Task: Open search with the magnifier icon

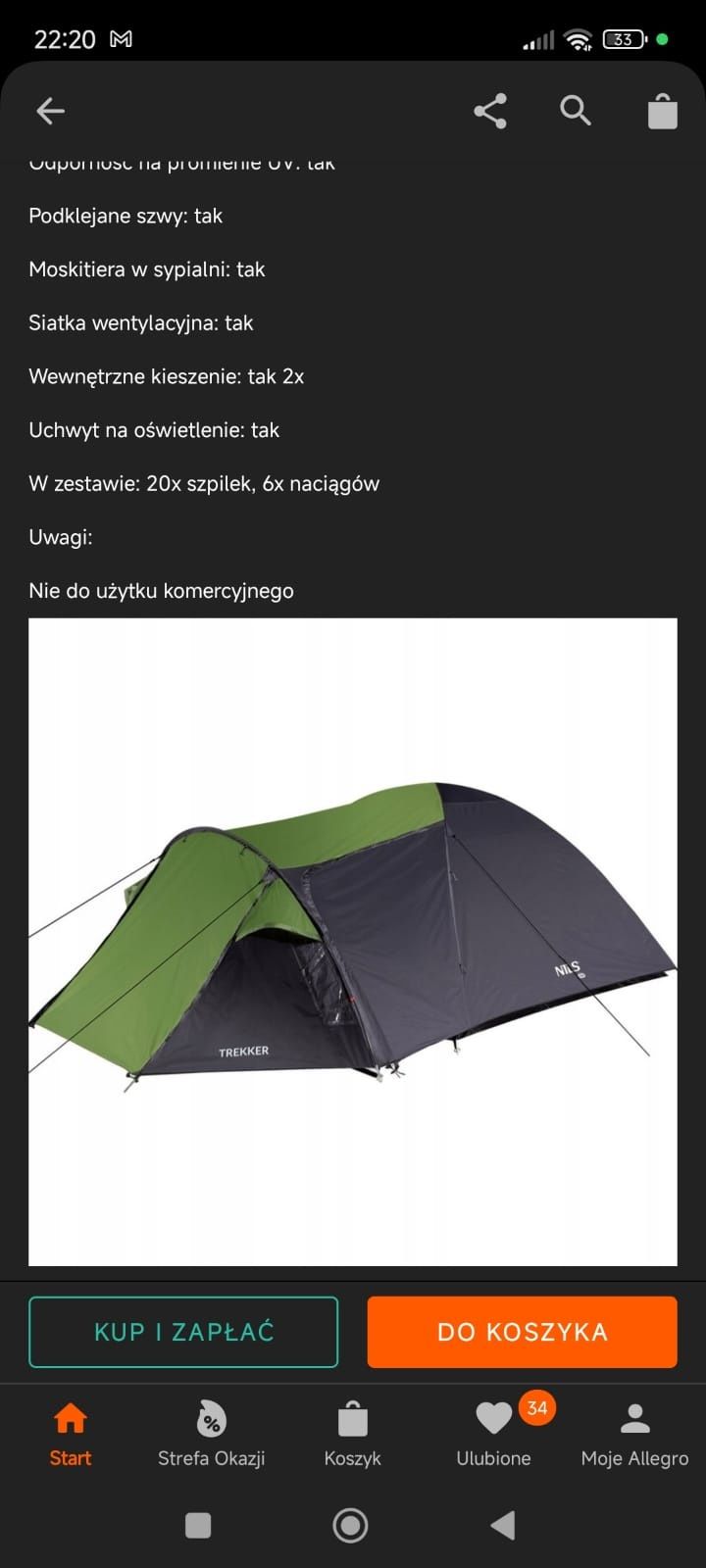Action: (x=576, y=112)
